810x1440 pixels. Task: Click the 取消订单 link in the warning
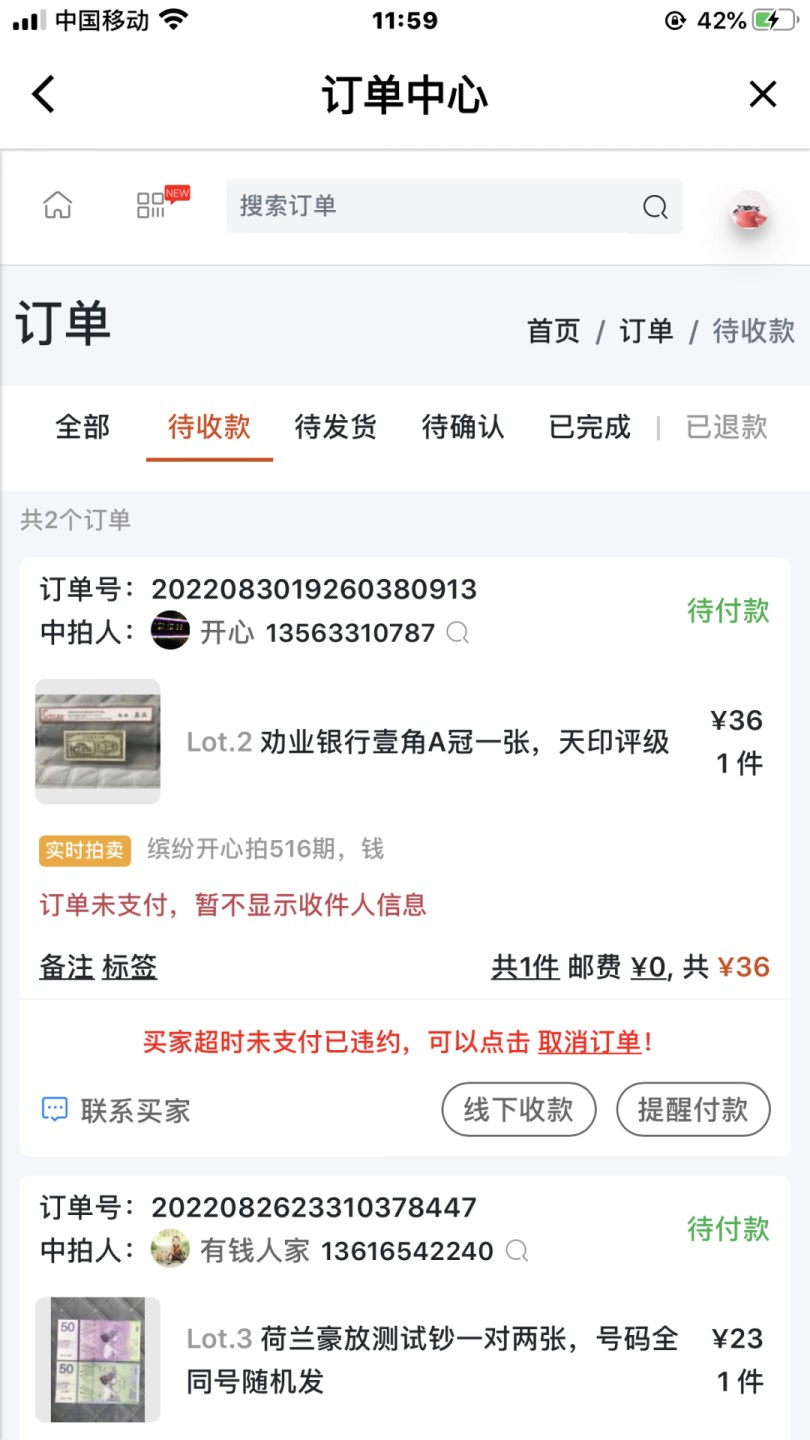(x=590, y=1043)
